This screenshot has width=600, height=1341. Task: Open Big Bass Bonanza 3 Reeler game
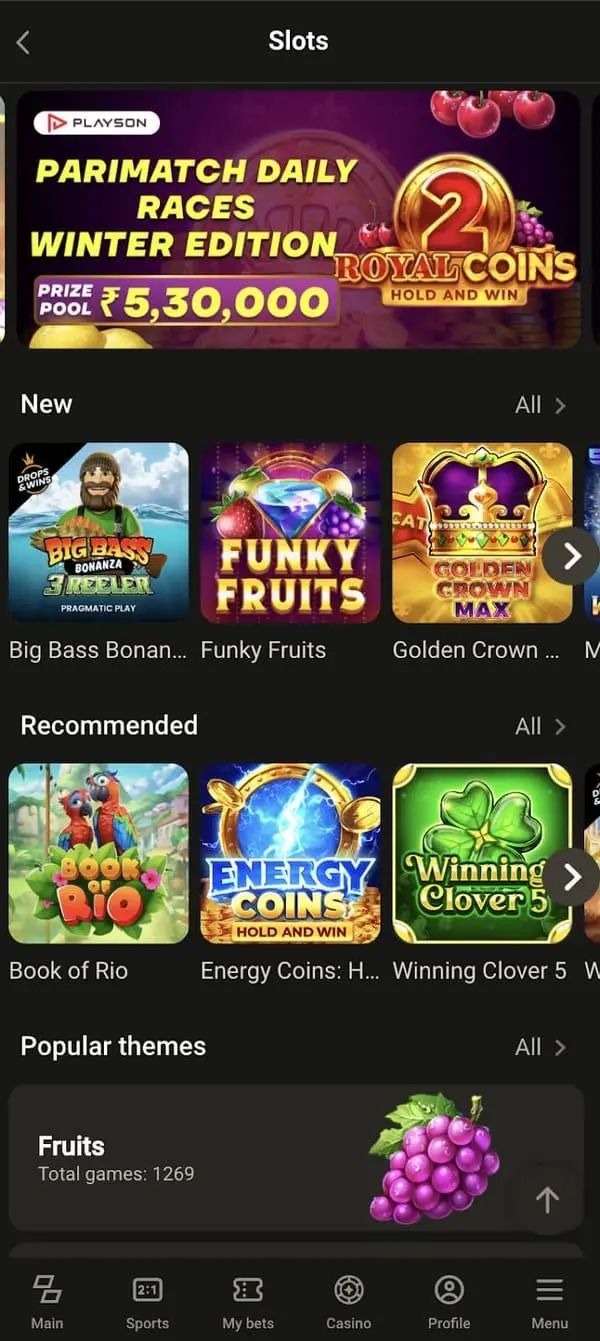click(x=98, y=533)
